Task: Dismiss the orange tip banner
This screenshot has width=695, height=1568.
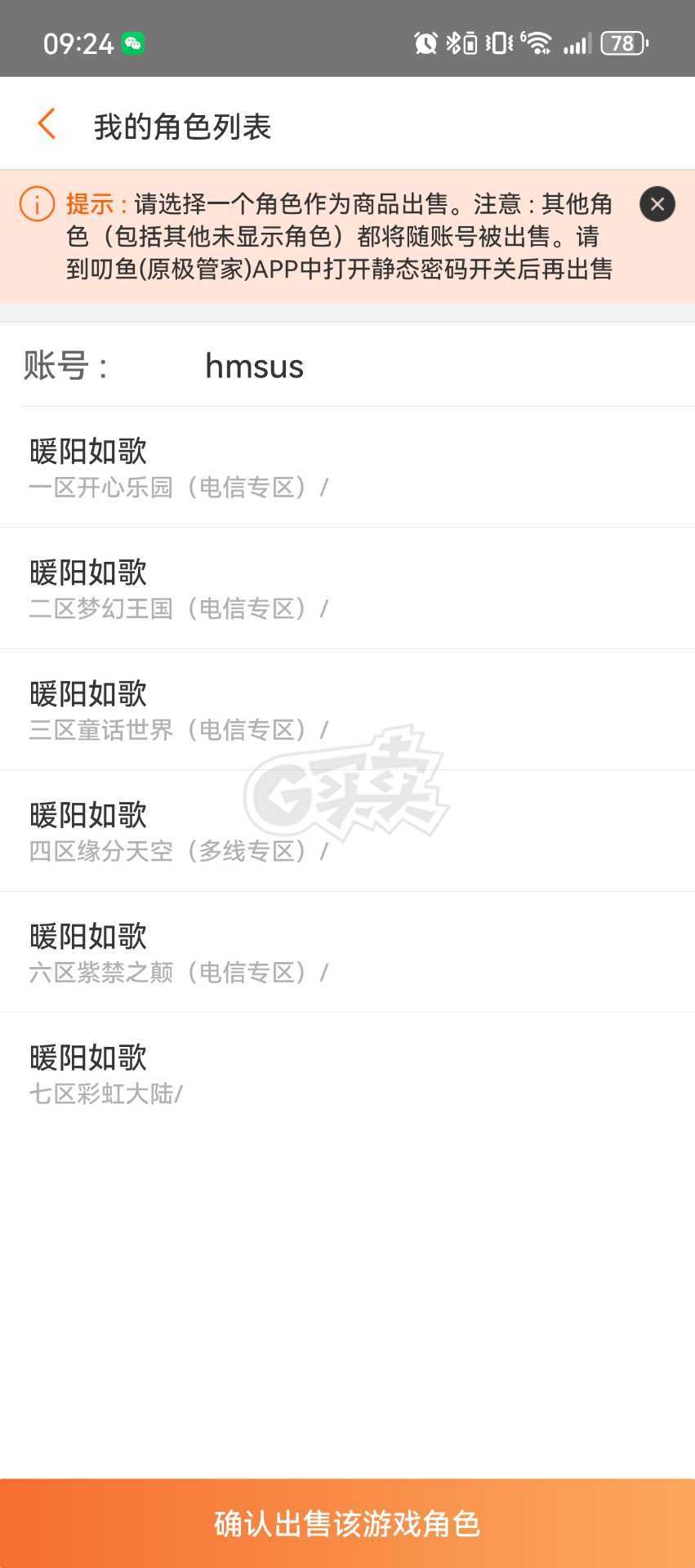Action: tap(657, 204)
